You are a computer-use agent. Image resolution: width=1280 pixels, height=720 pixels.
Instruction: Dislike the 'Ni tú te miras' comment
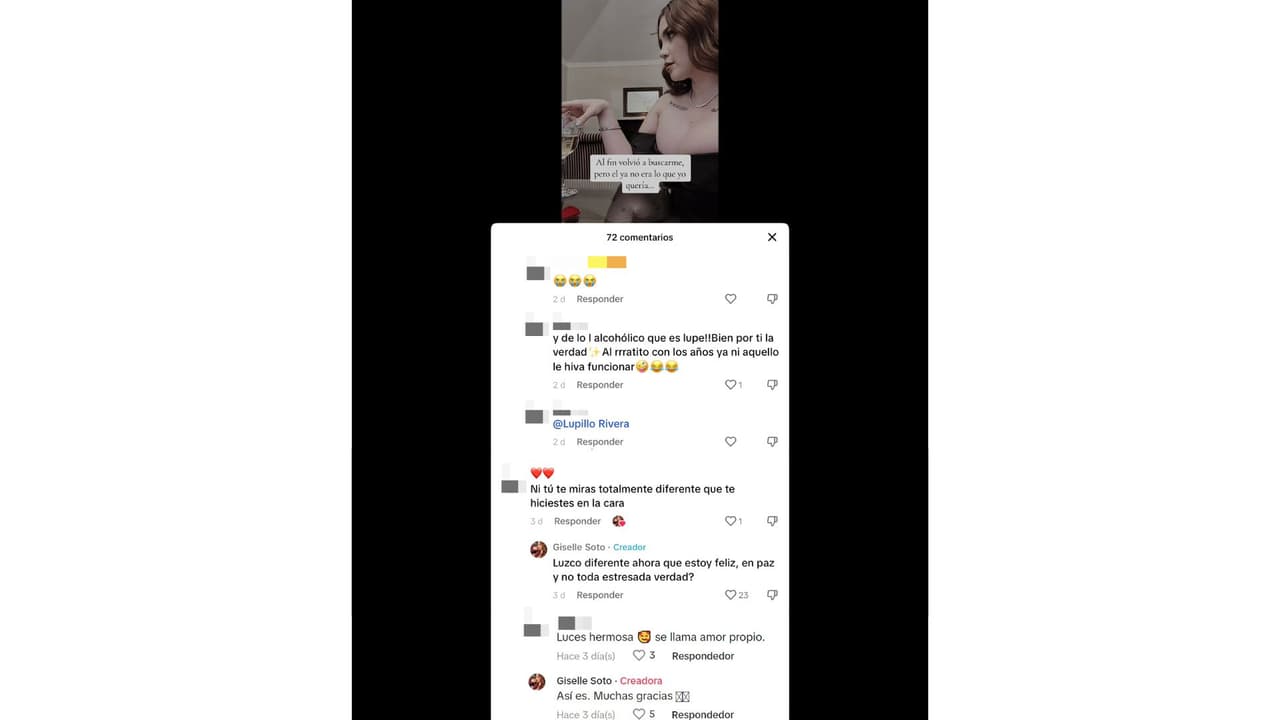[x=771, y=521]
